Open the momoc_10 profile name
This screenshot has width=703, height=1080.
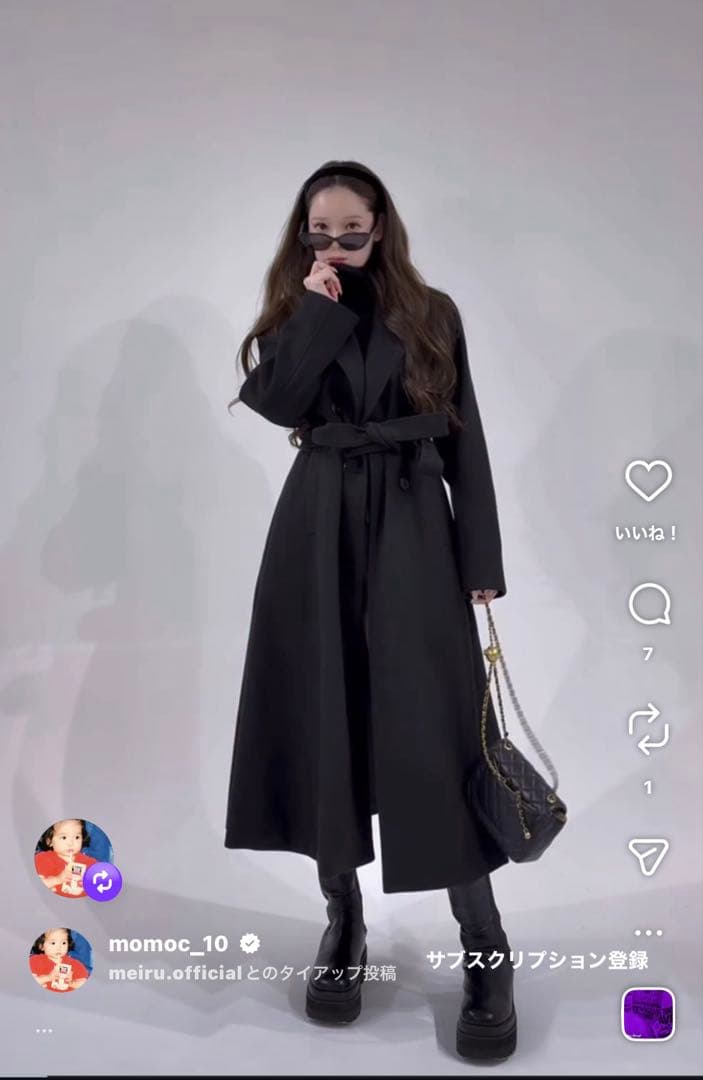[168, 944]
